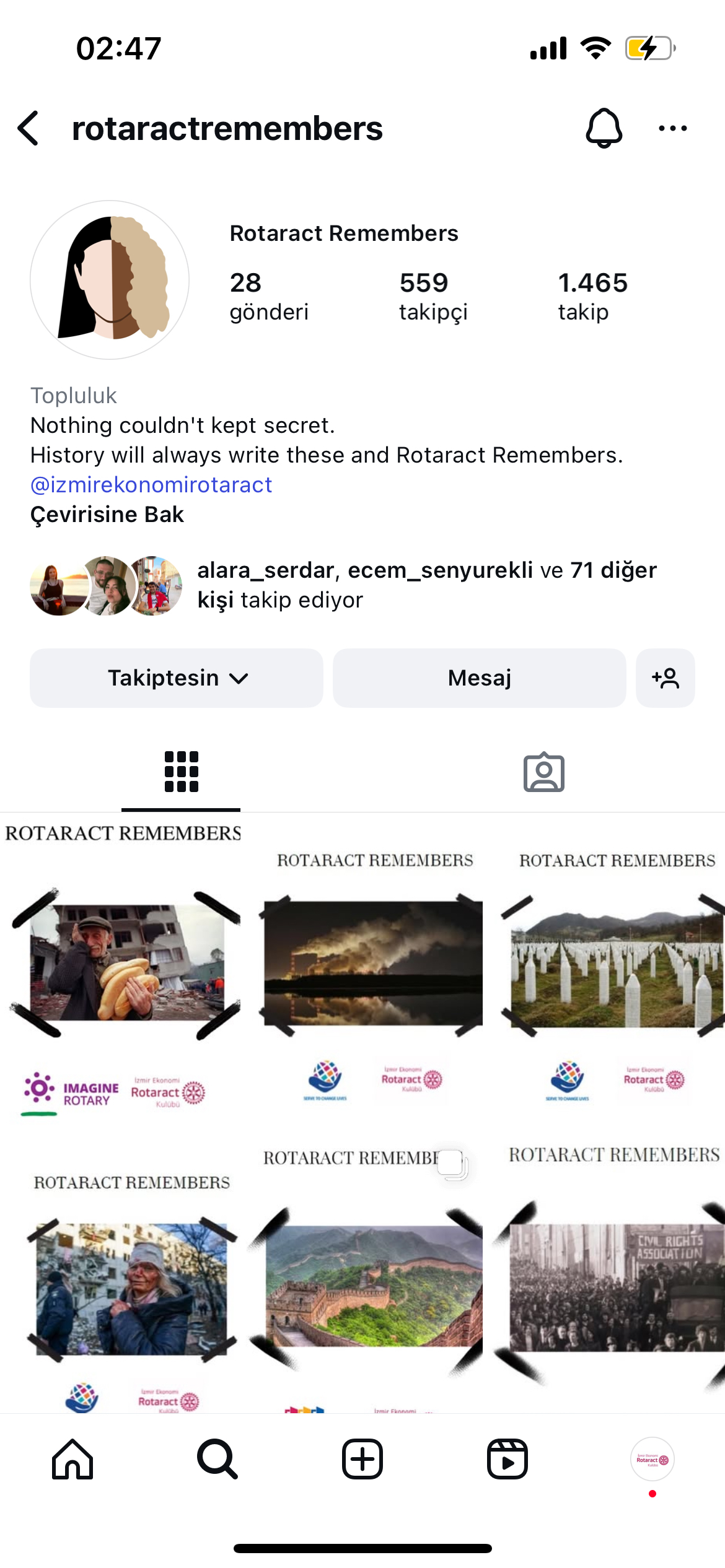Open the 559 takipçi followers list
Image resolution: width=725 pixels, height=1568 pixels.
coord(433,296)
